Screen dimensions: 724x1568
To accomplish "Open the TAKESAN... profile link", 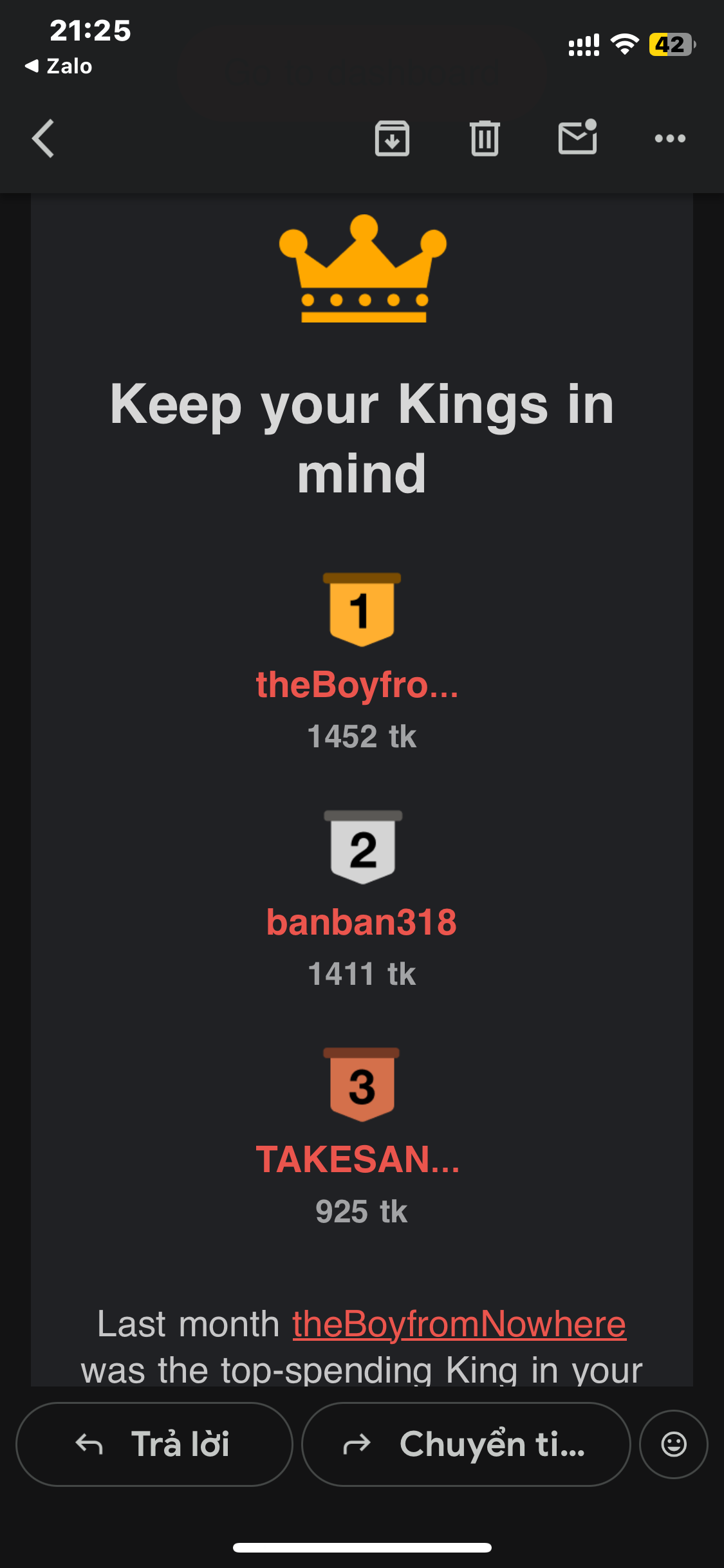I will 358,1160.
